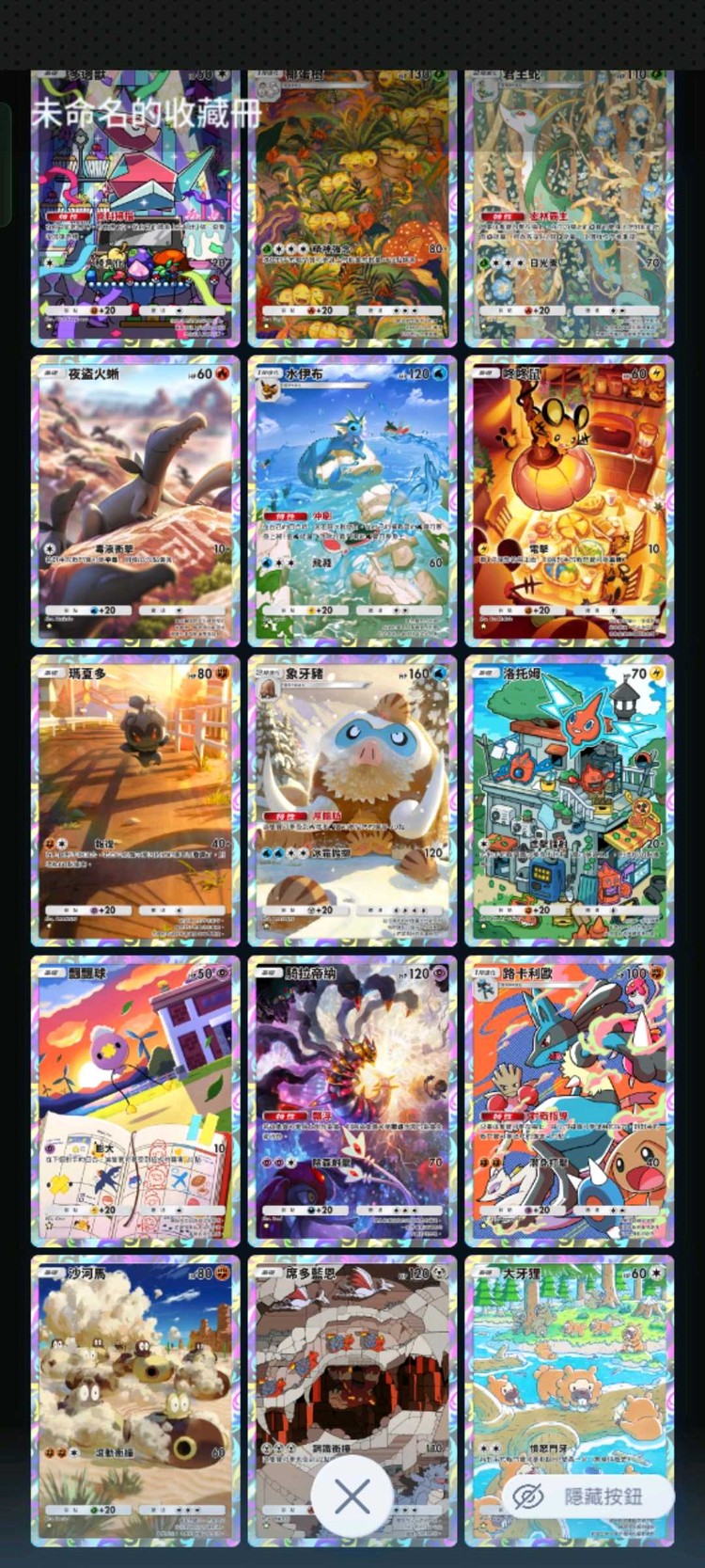Open the 飄飄球 card

pyautogui.click(x=135, y=1101)
